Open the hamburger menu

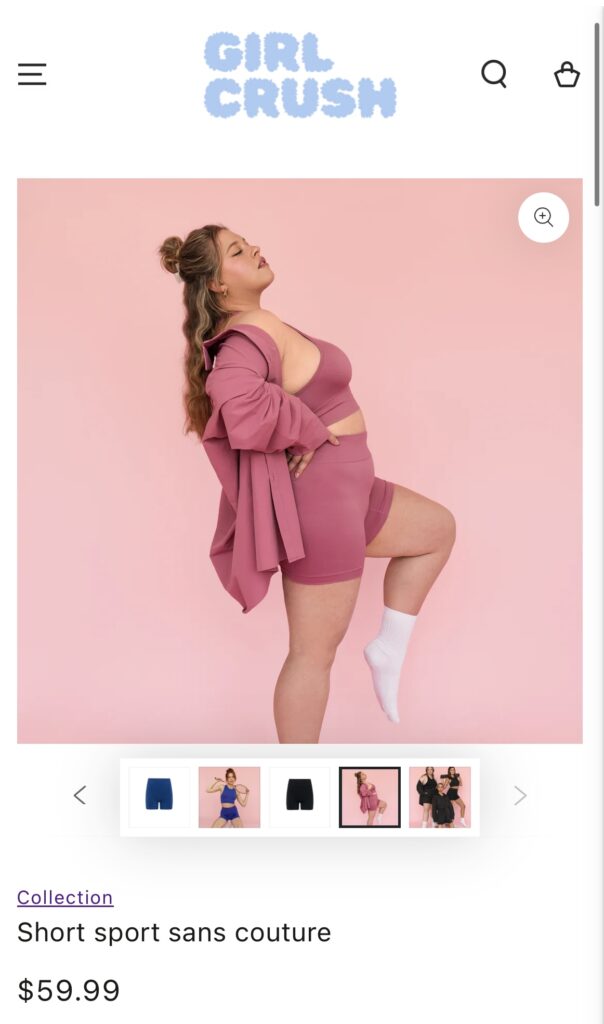point(32,74)
